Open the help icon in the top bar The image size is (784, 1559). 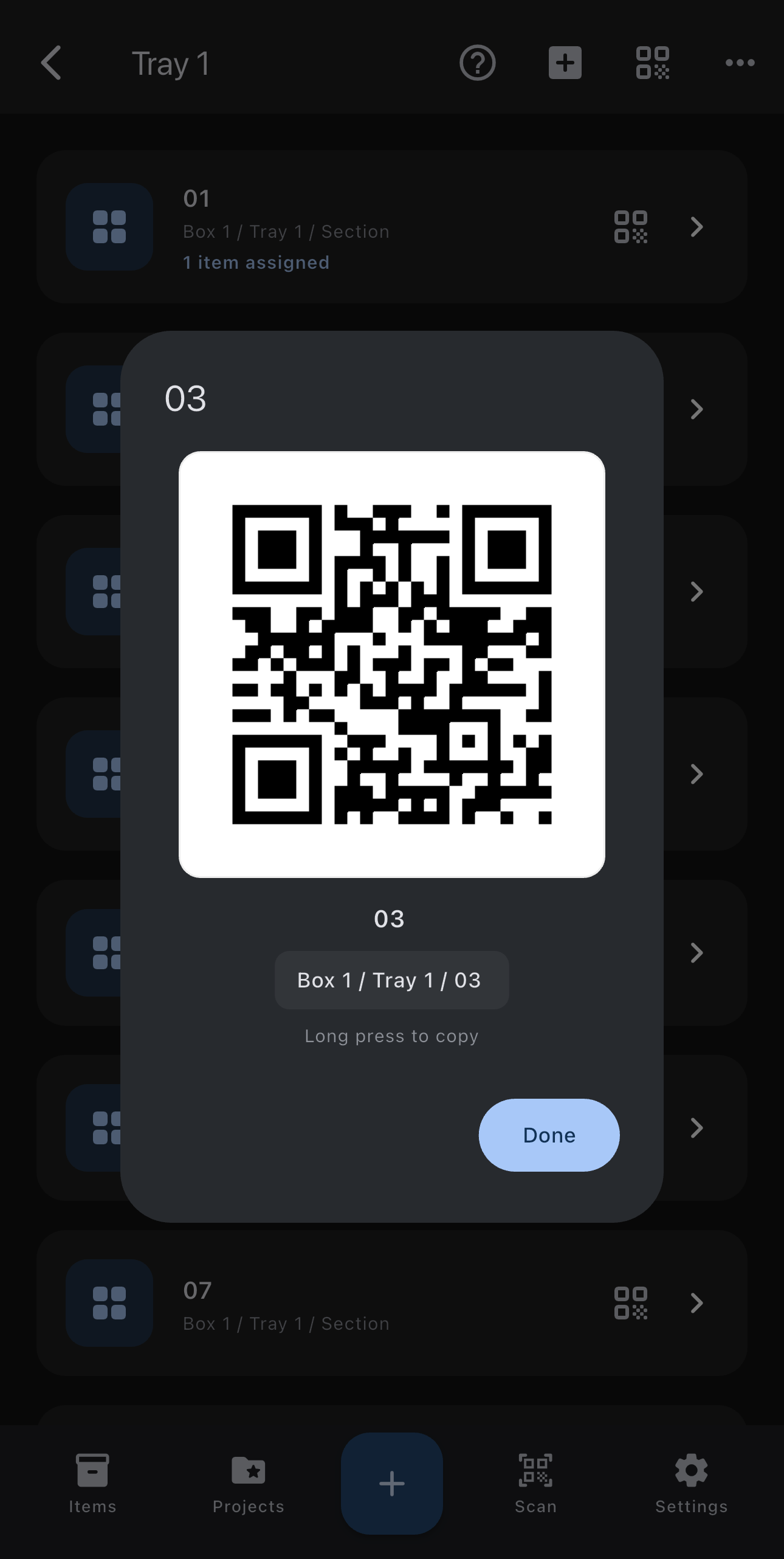coord(478,63)
